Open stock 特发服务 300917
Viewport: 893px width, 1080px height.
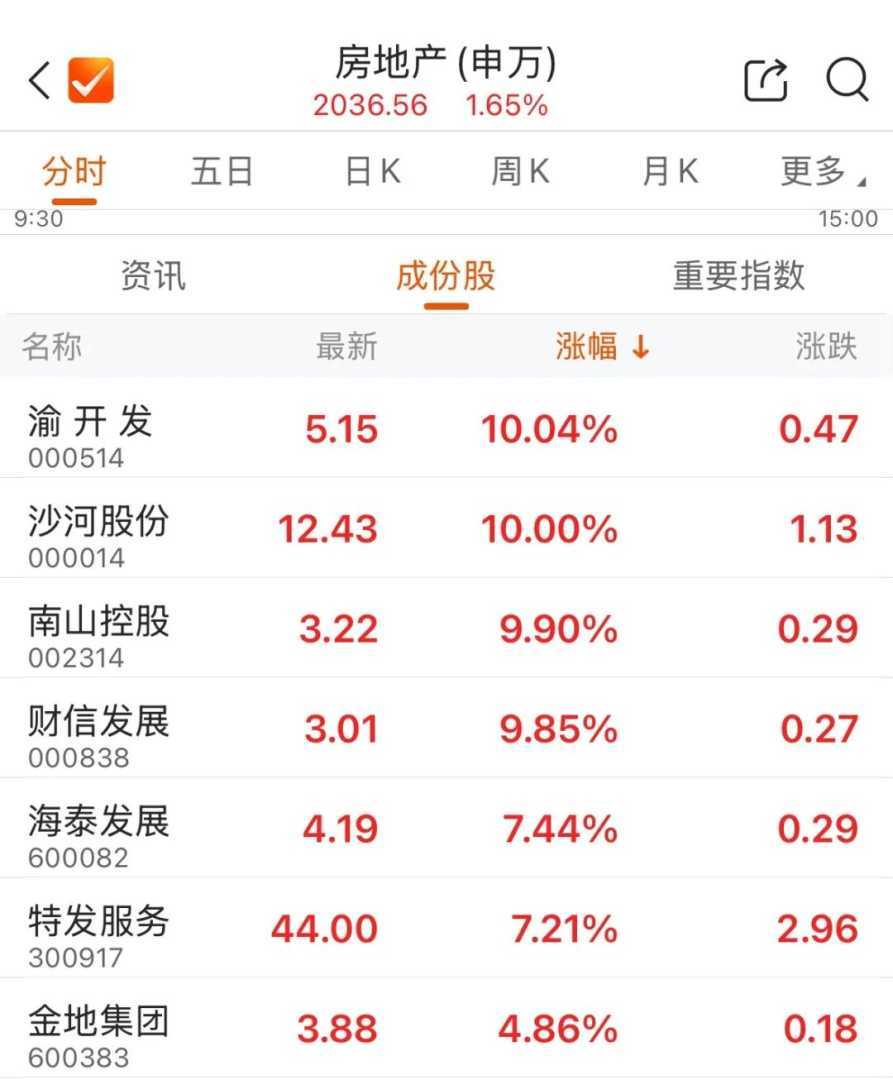[x=98, y=936]
